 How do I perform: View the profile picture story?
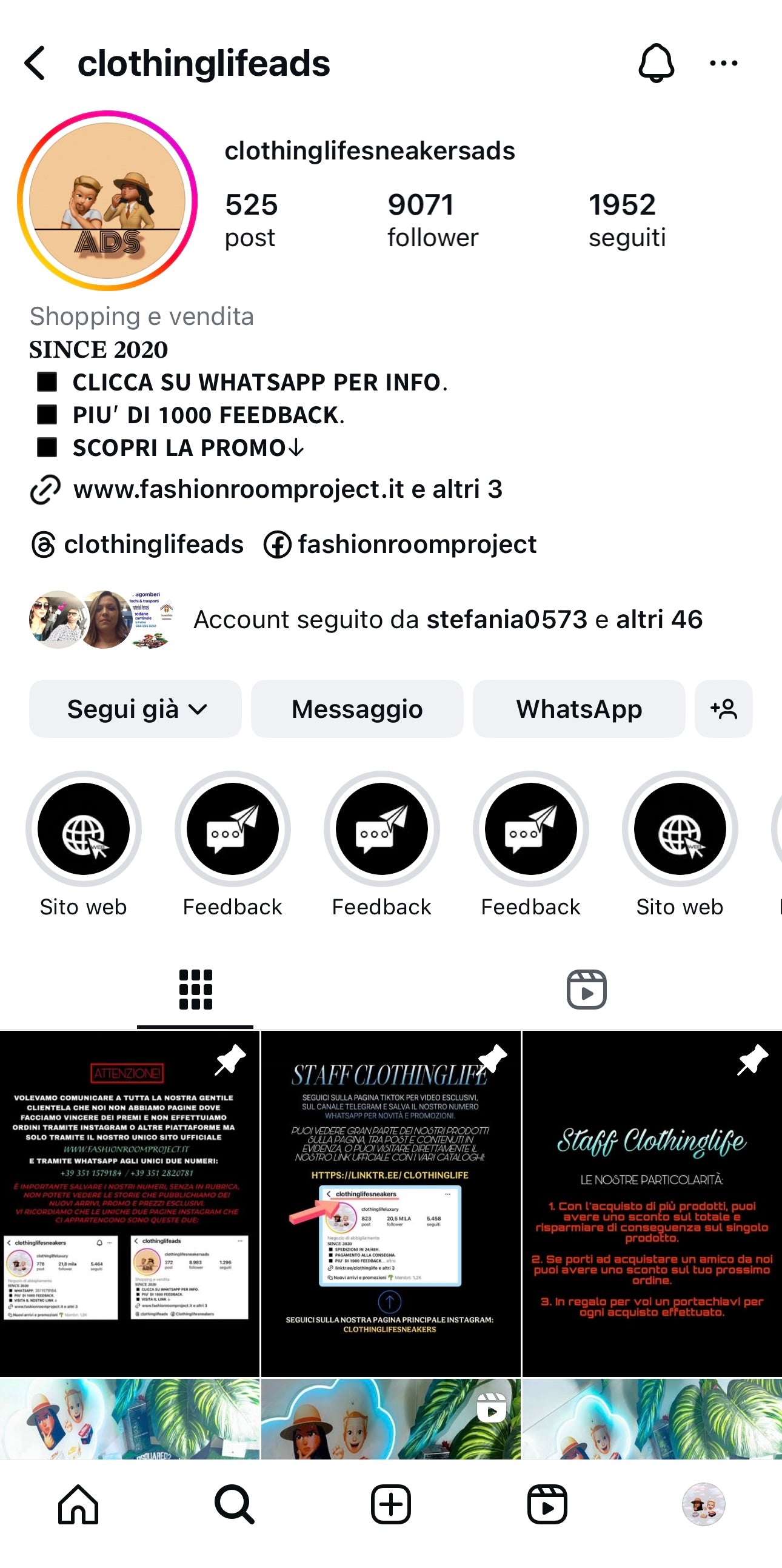(x=108, y=200)
